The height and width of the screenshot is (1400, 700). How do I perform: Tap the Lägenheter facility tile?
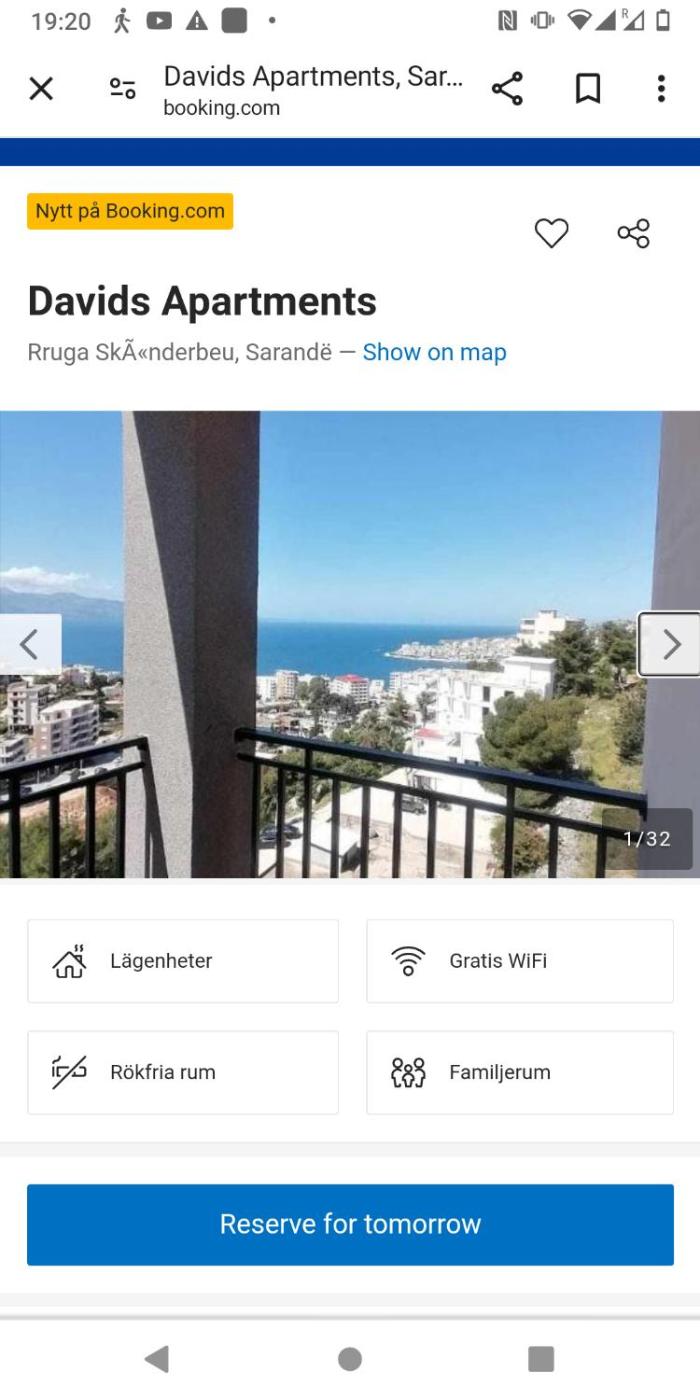point(183,961)
